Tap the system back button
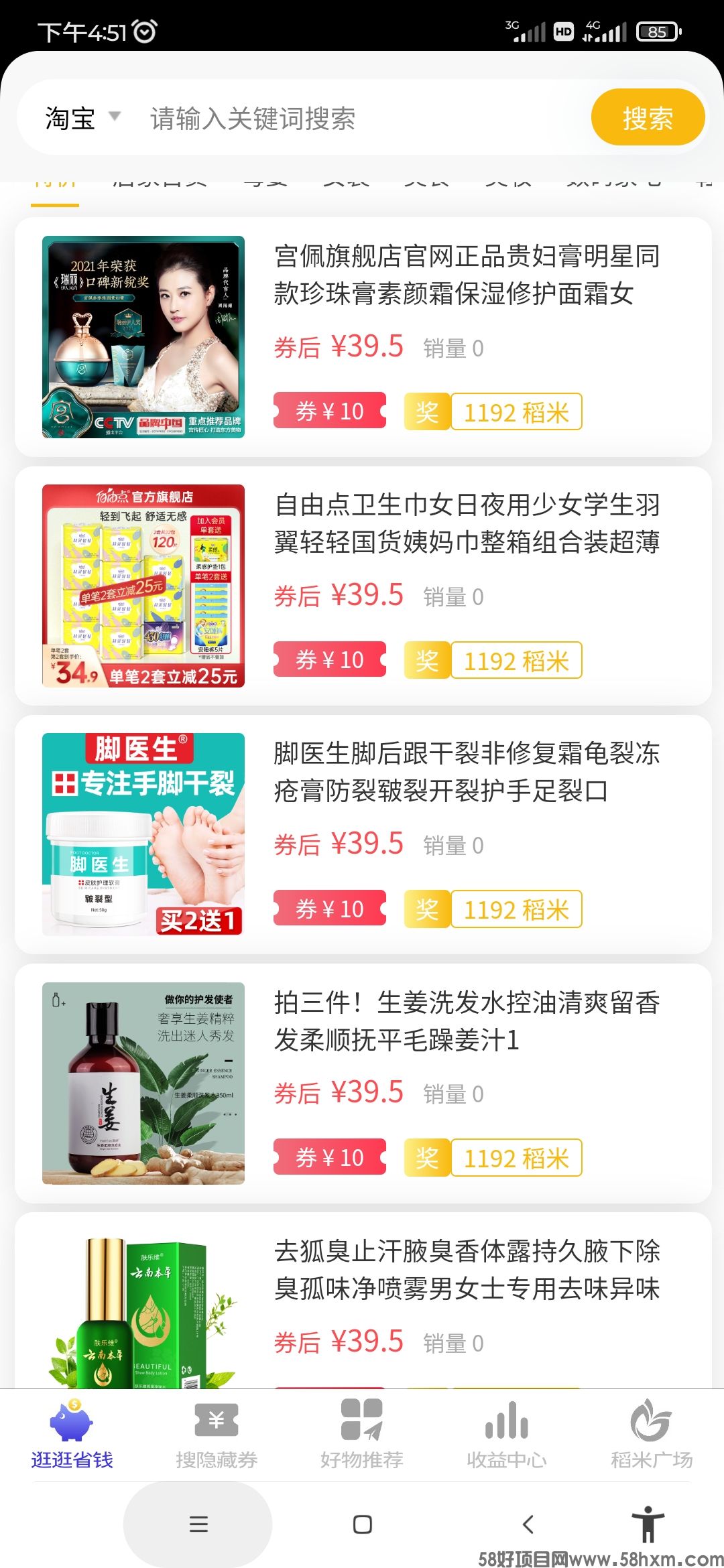The image size is (724, 1568). point(528,1524)
